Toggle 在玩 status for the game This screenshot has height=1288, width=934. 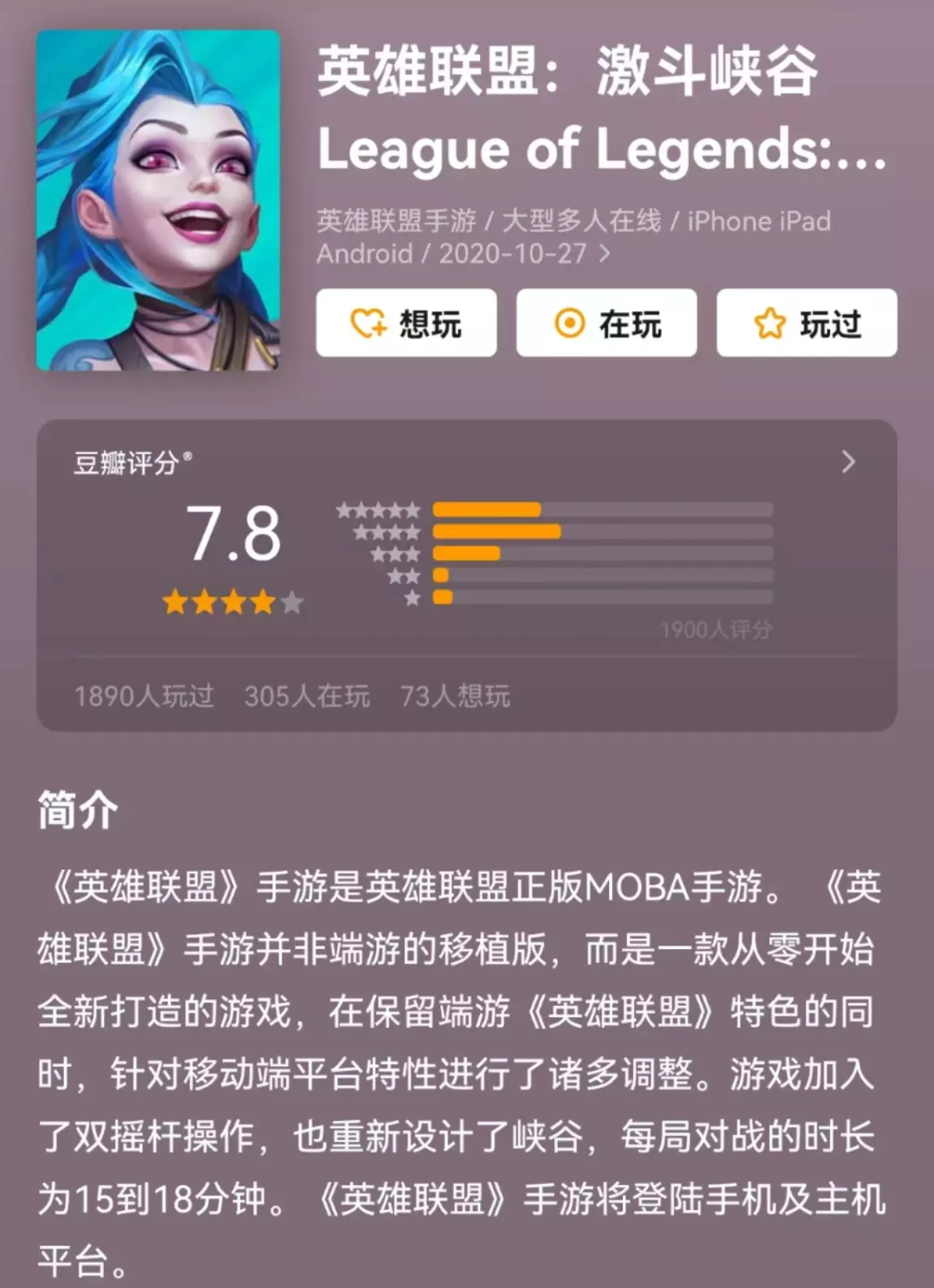tap(606, 323)
